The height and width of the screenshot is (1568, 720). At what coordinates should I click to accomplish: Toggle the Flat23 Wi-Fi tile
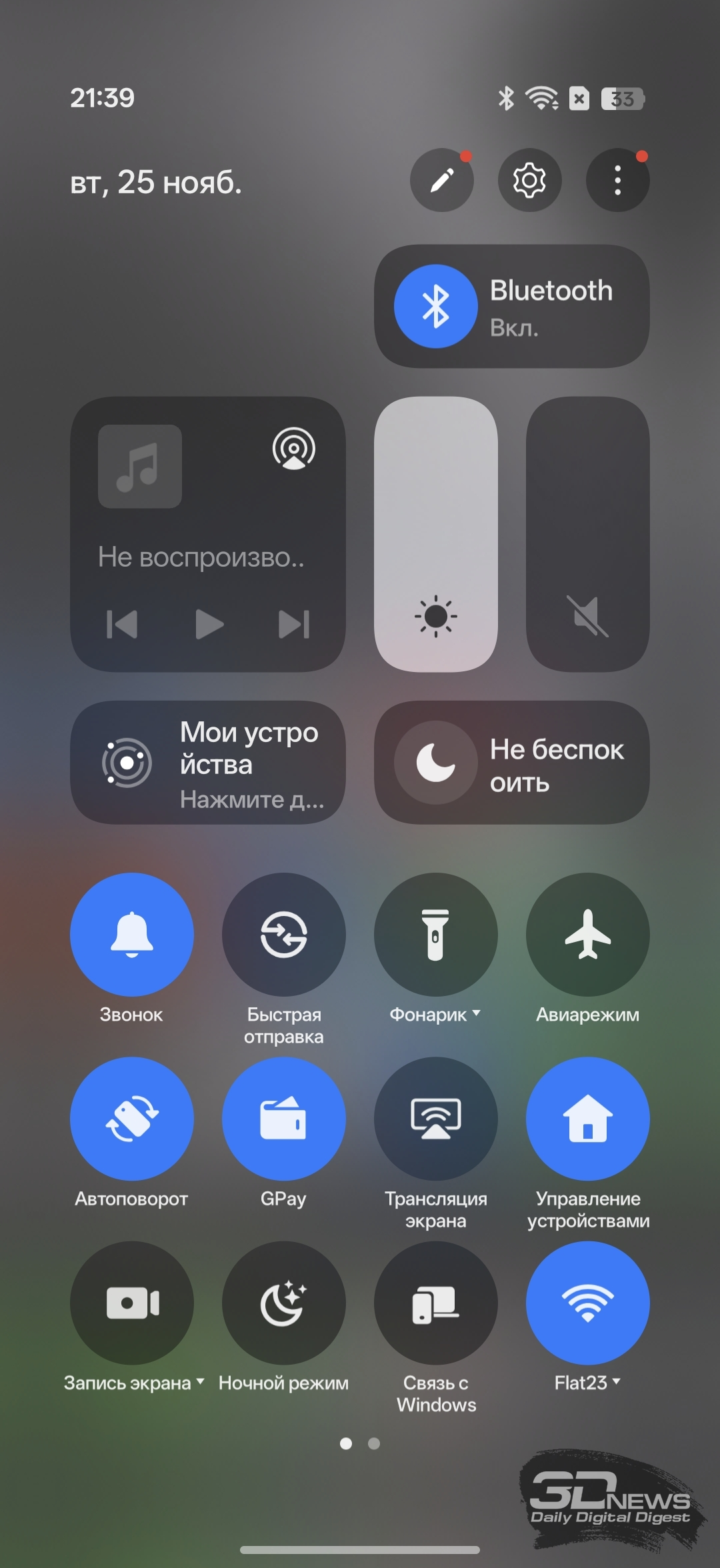point(588,1303)
